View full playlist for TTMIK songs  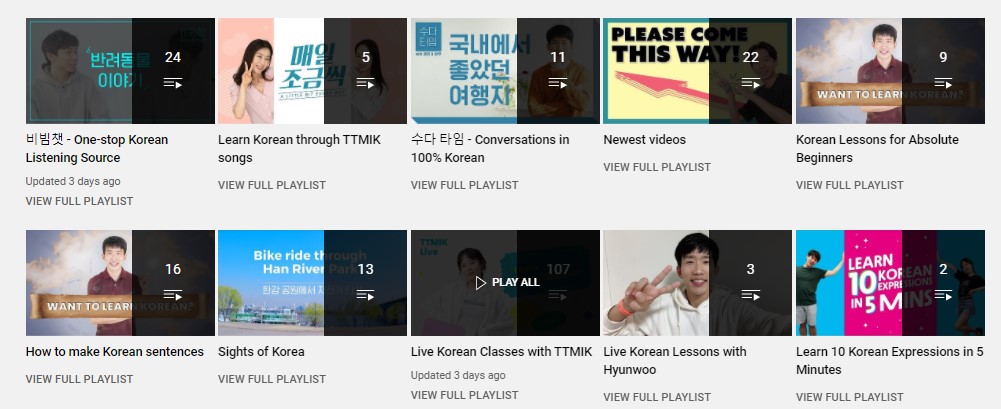click(x=272, y=185)
